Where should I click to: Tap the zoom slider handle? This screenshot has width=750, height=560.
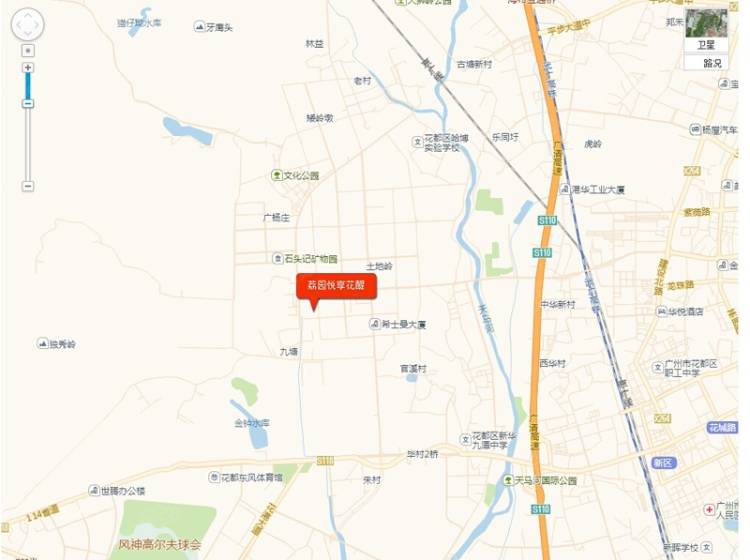point(28,103)
